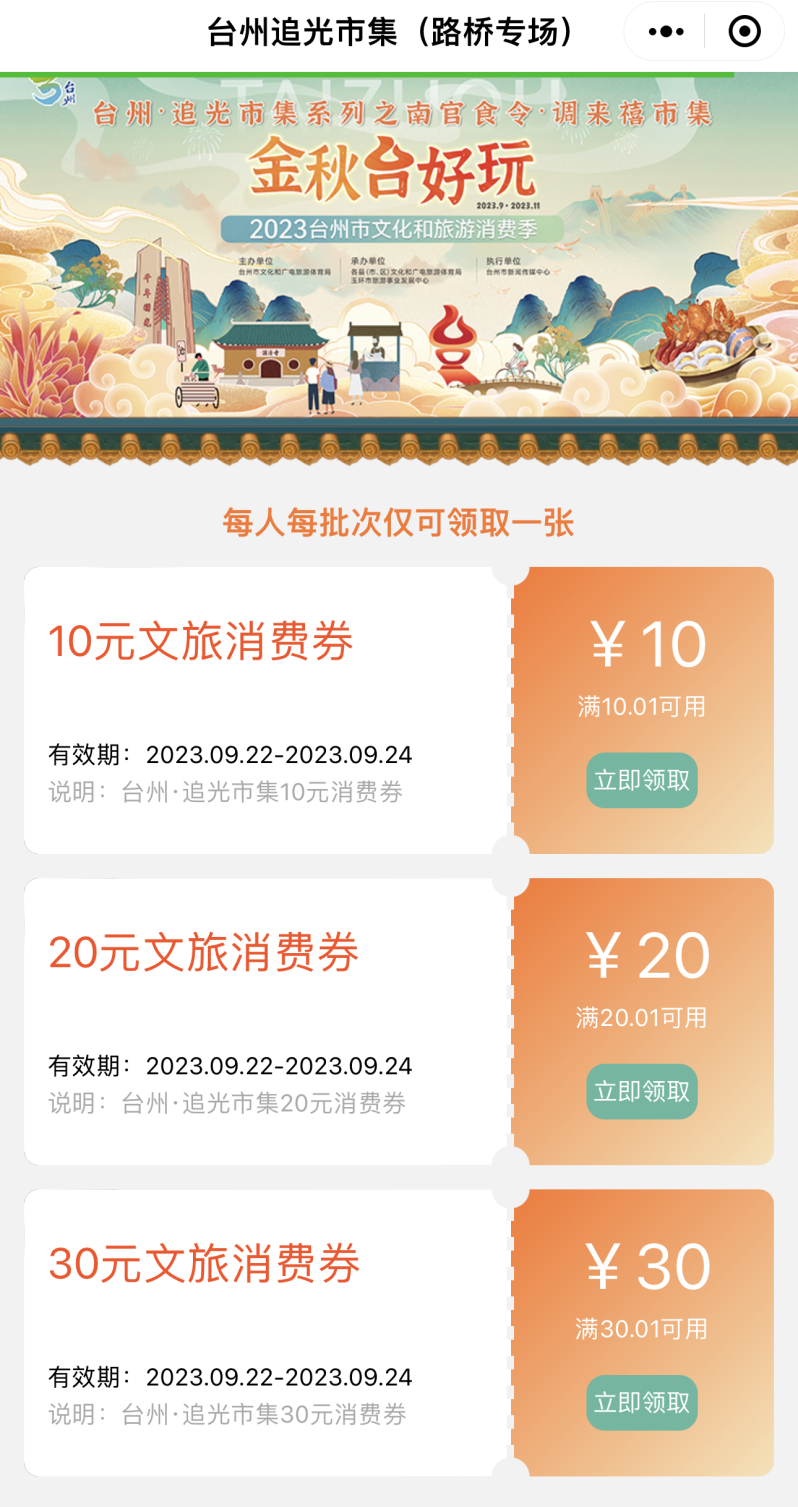This screenshot has height=1507, width=798.
Task: Claim the 20元 coupon with 立即领取
Action: pos(642,1091)
